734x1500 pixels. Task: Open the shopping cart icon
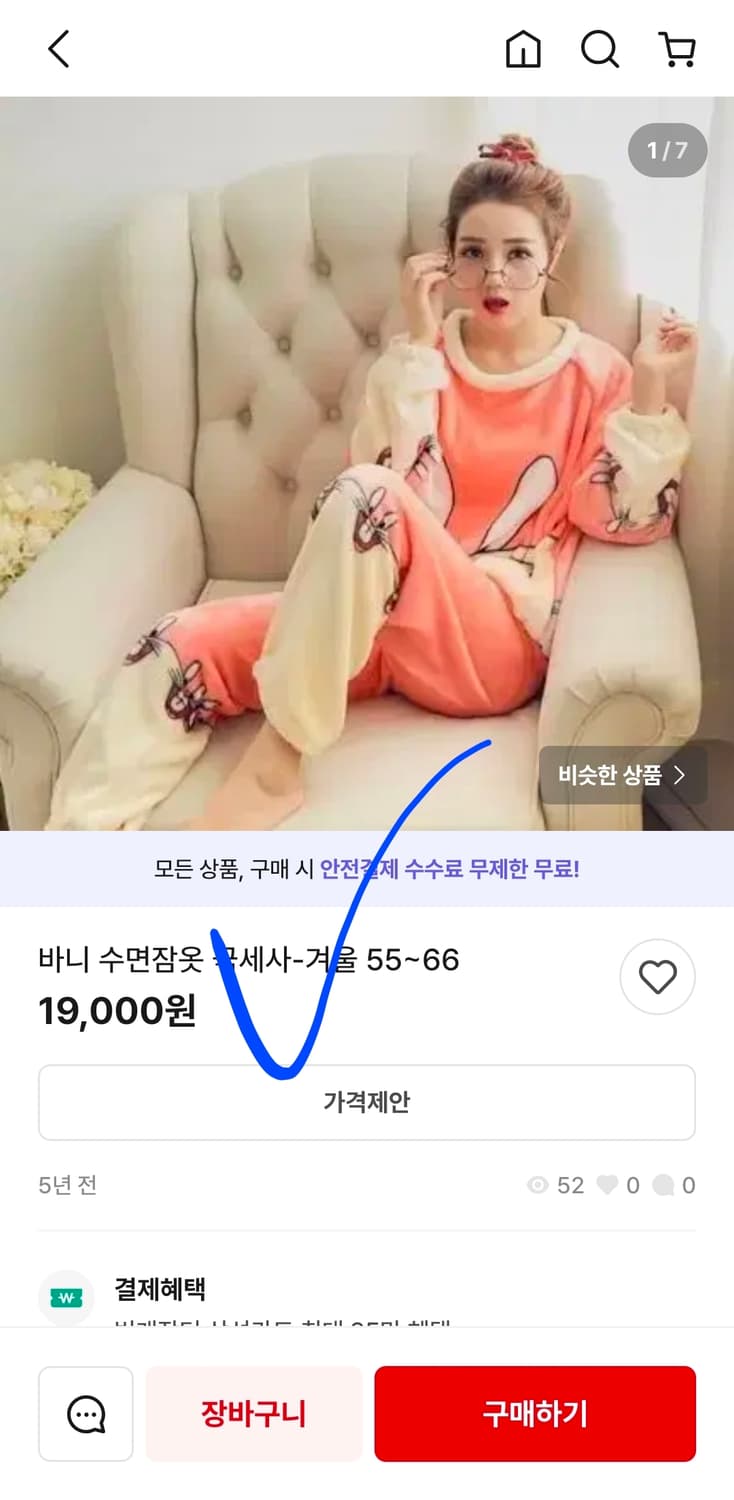(x=678, y=48)
